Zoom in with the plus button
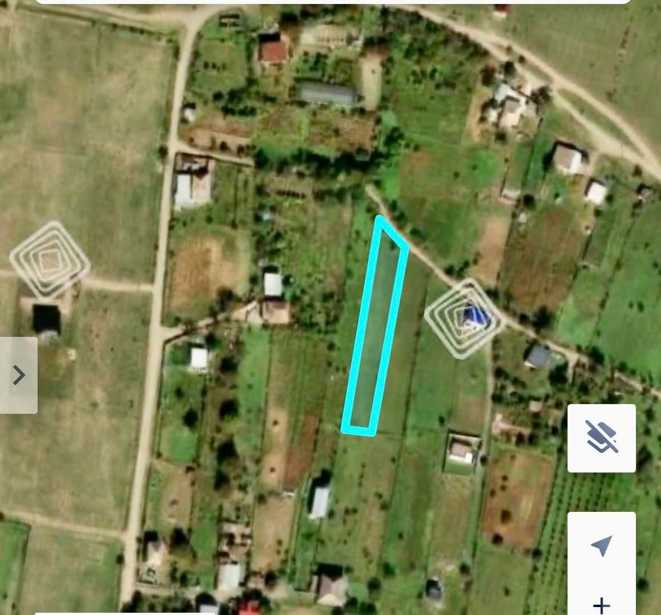Screen dimensions: 661x615 (601, 603)
